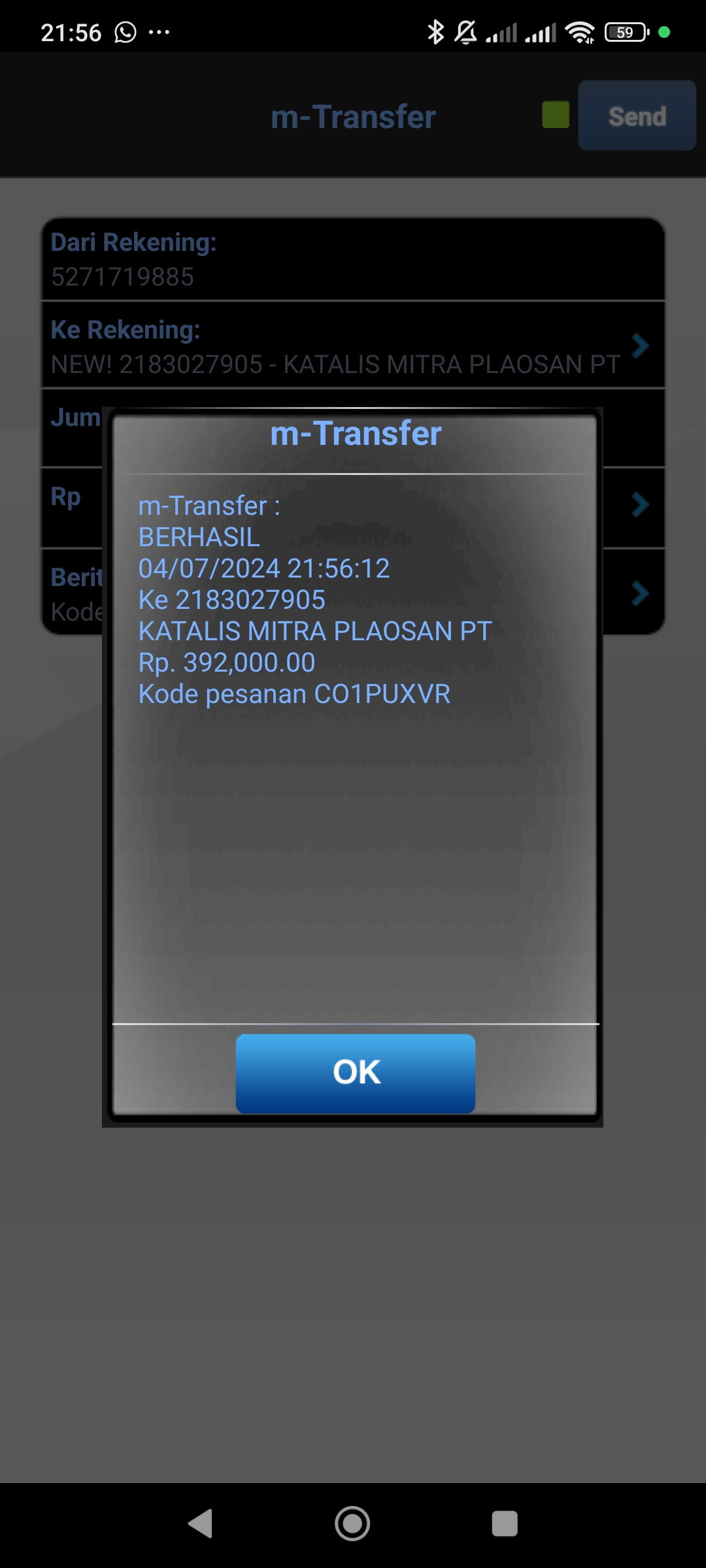Image resolution: width=706 pixels, height=1568 pixels.
Task: Open the Berita row chevron
Action: (640, 593)
